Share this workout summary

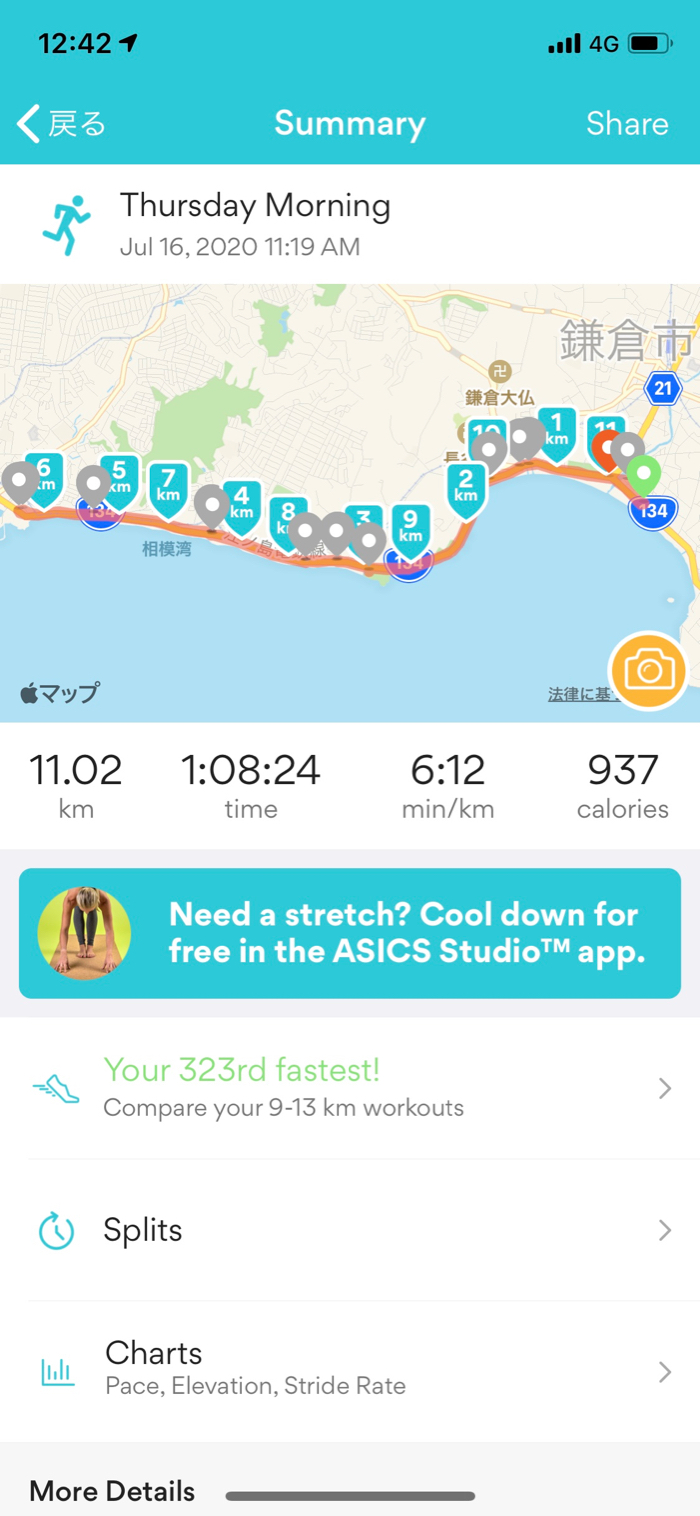click(x=626, y=124)
